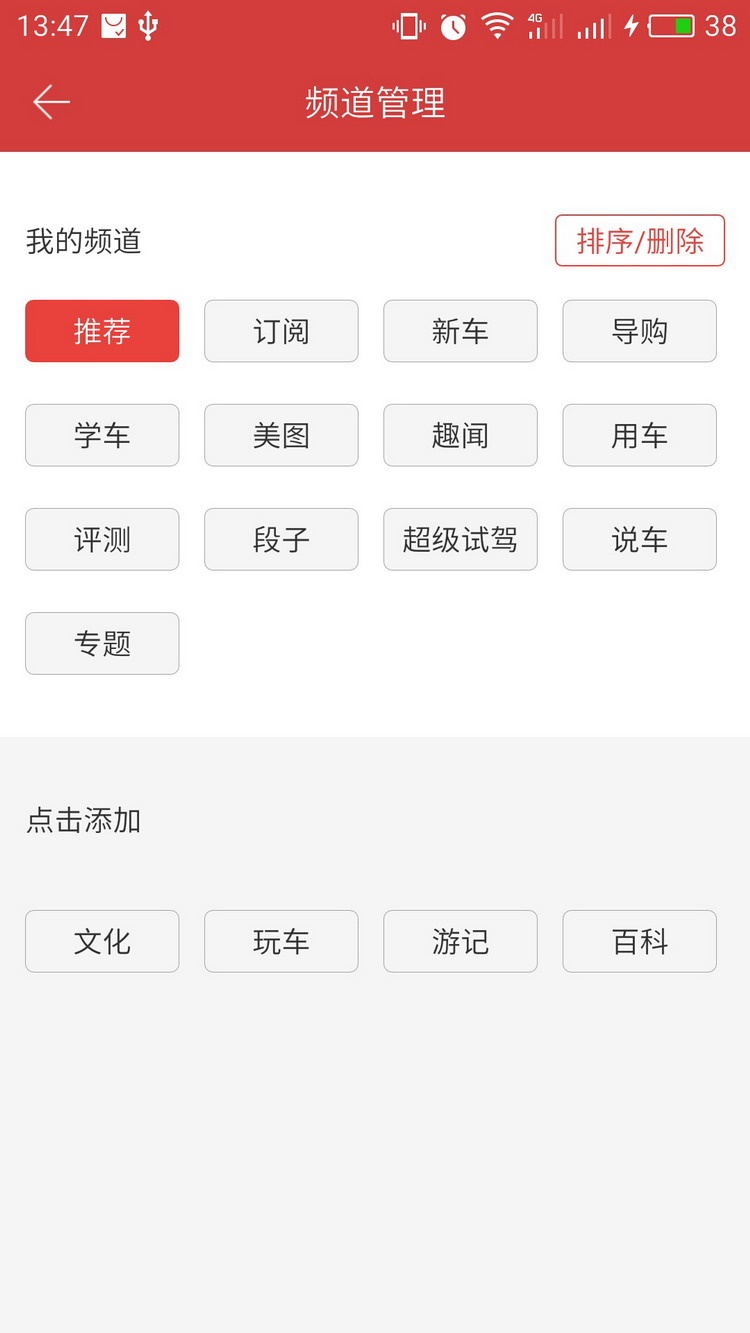Select the 新车 channel chip

(460, 331)
